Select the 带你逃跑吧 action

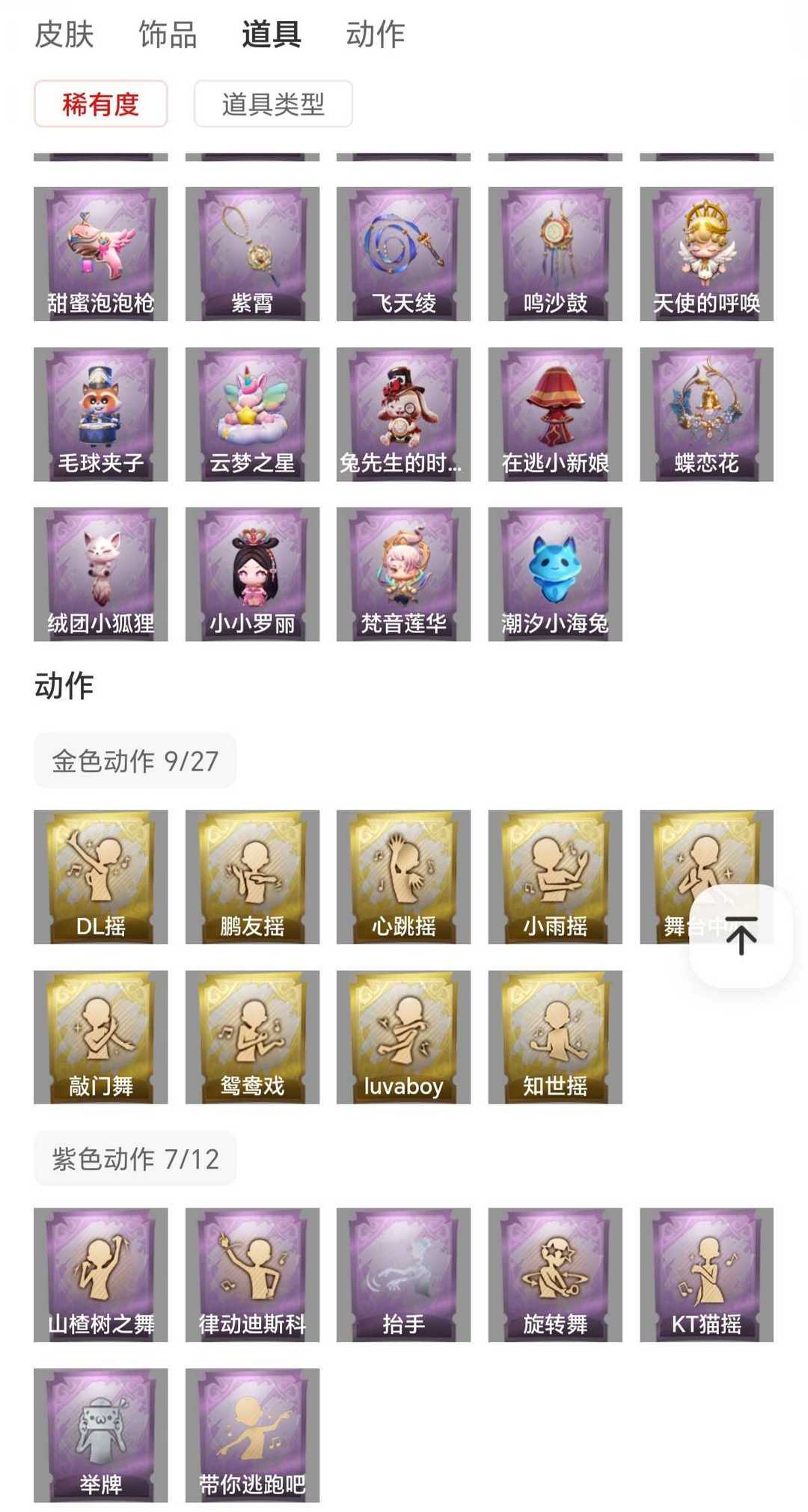pyautogui.click(x=252, y=1435)
